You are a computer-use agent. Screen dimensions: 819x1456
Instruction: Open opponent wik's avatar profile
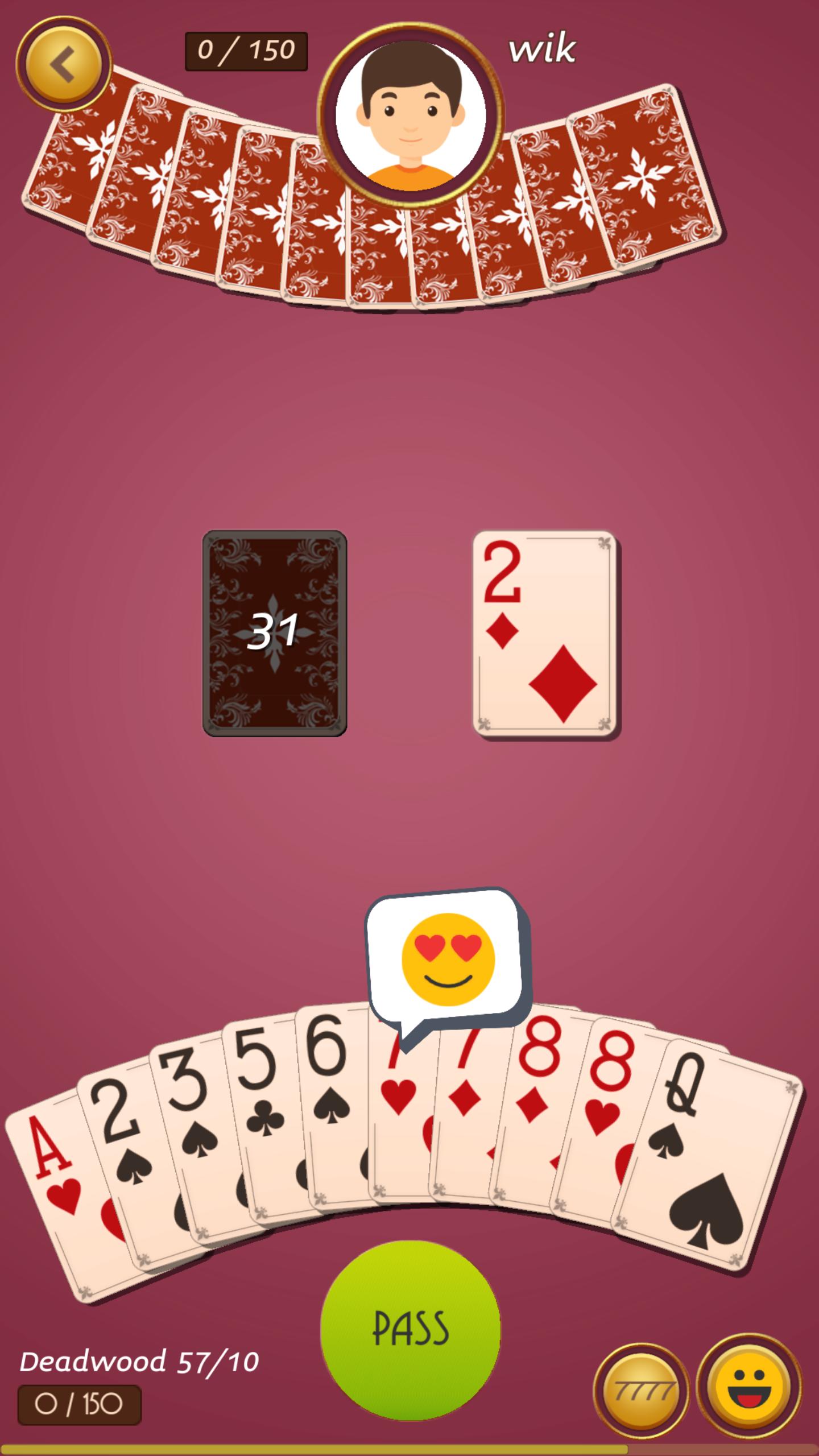[411, 114]
